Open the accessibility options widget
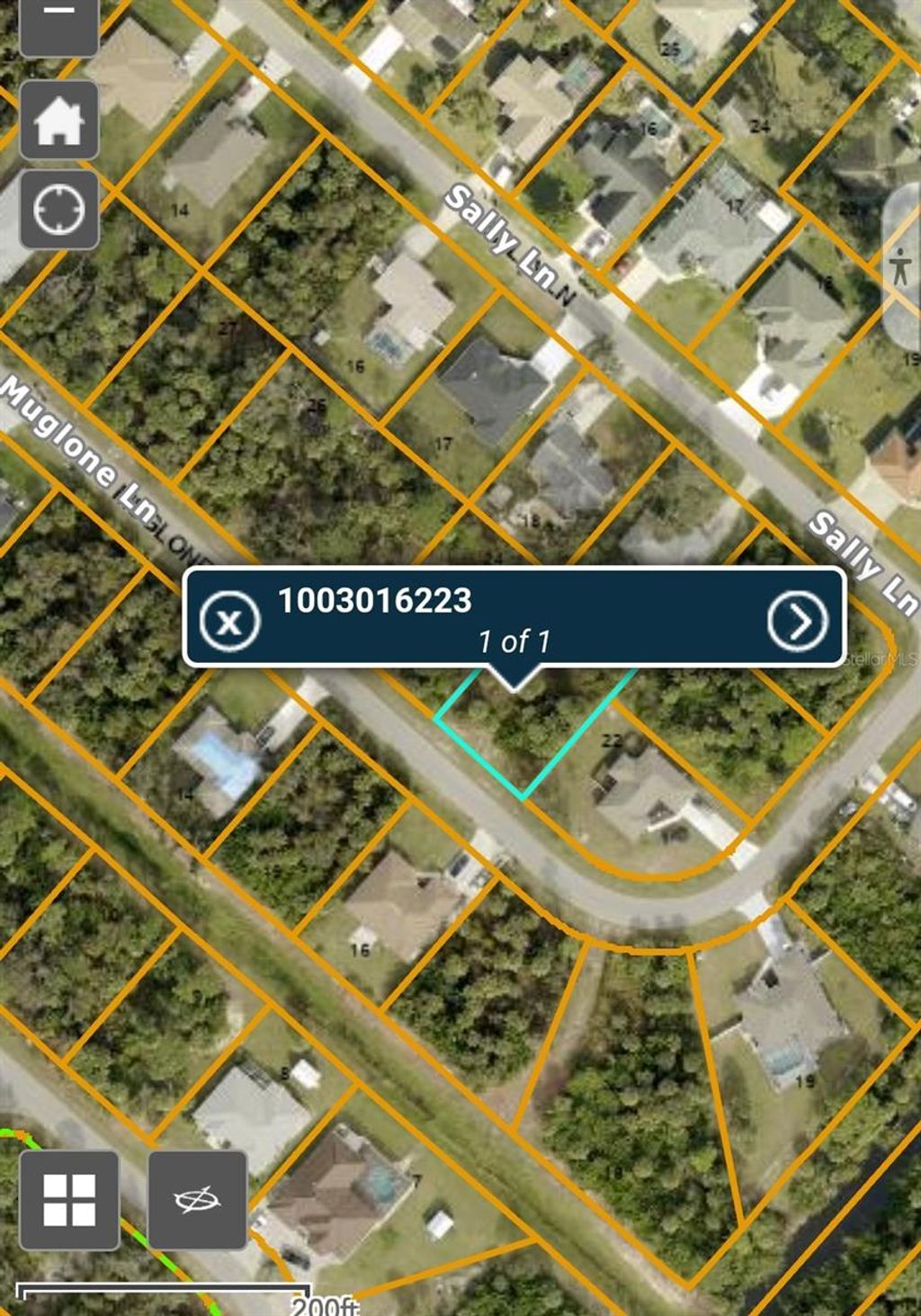The height and width of the screenshot is (1316, 921). point(900,267)
